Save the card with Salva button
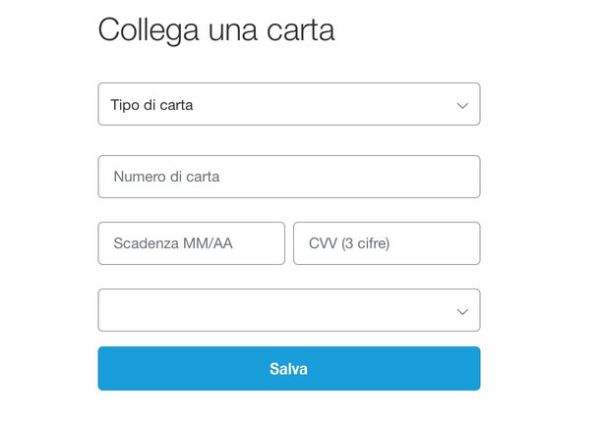The width and height of the screenshot is (600, 425). click(288, 369)
